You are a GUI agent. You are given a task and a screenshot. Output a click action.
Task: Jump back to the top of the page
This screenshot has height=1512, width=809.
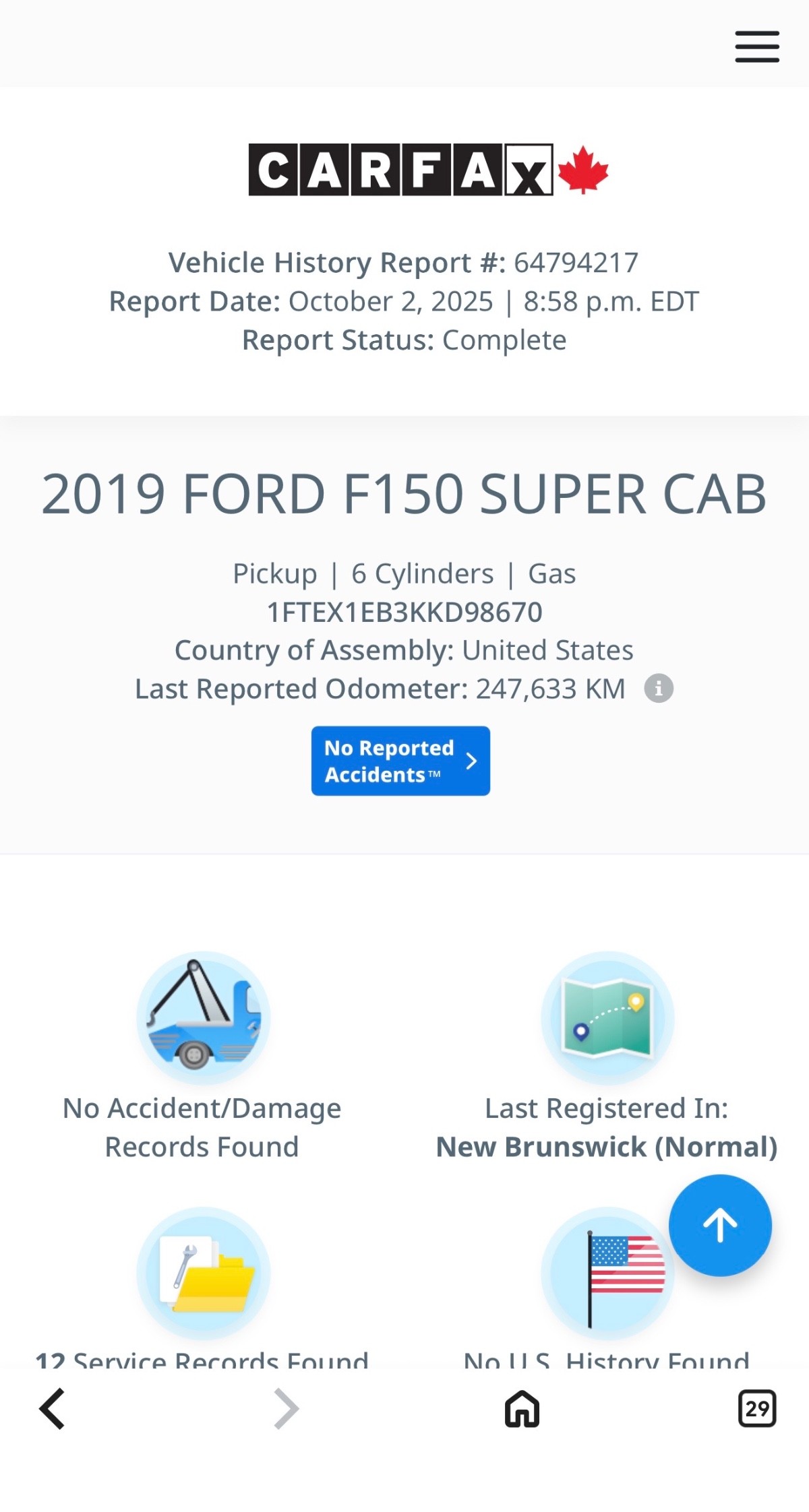[719, 1225]
